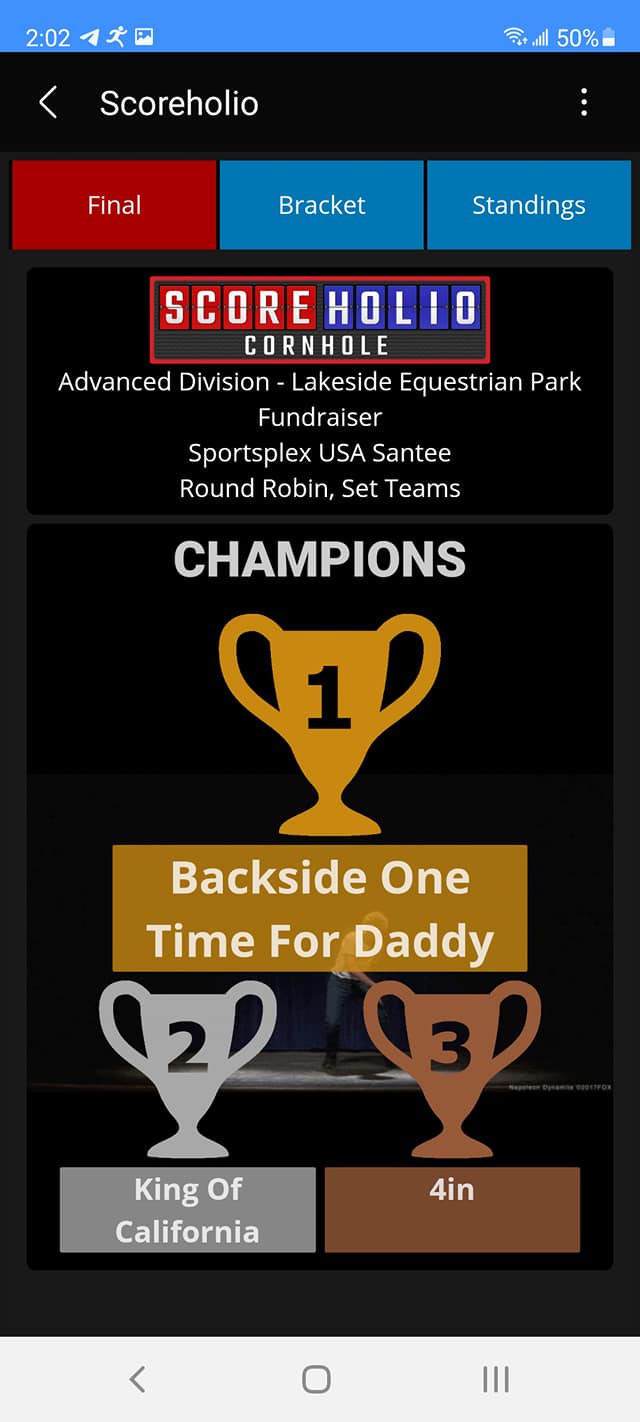
Task: Open the three-dot overflow menu
Action: click(x=584, y=102)
